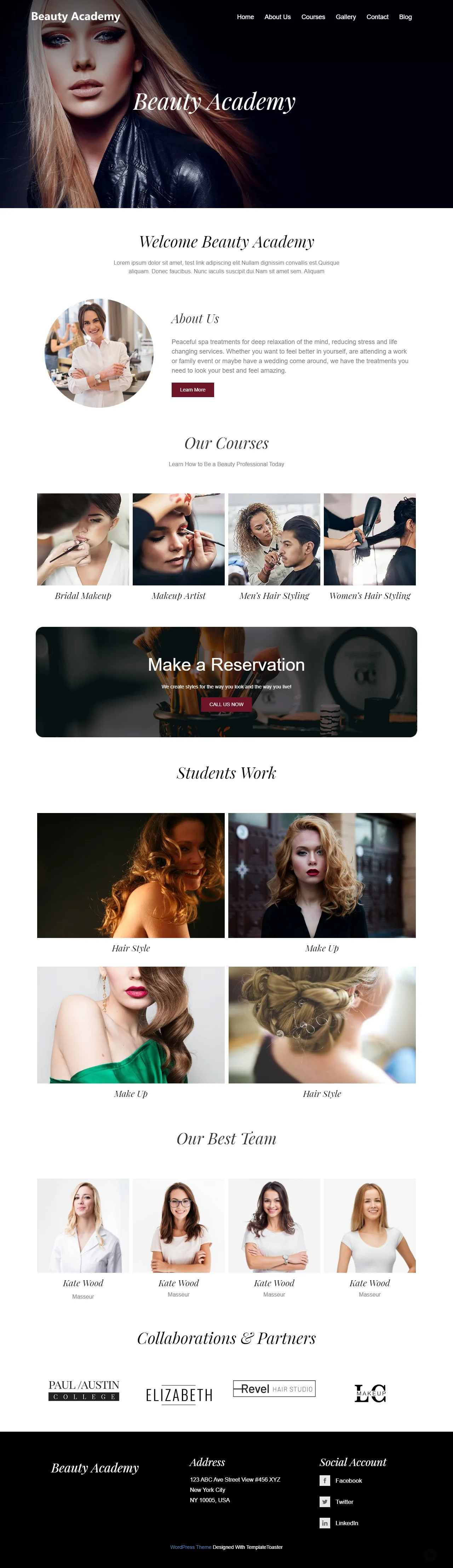Follow the WordPress Theme footer link
Viewport: 453px width, 1568px height.
click(190, 1547)
